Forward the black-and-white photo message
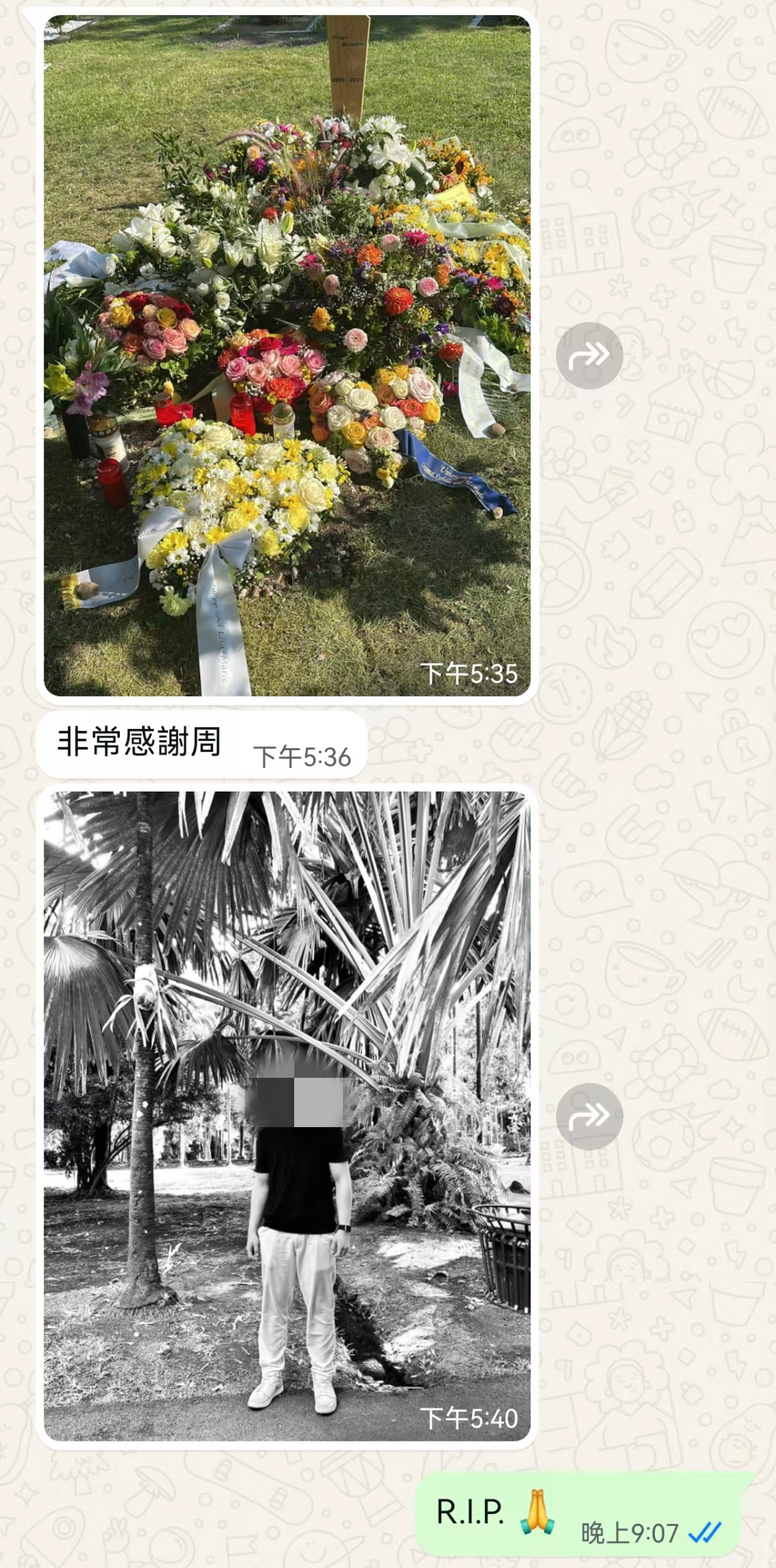Screen dimensions: 776x1568 [589, 1116]
